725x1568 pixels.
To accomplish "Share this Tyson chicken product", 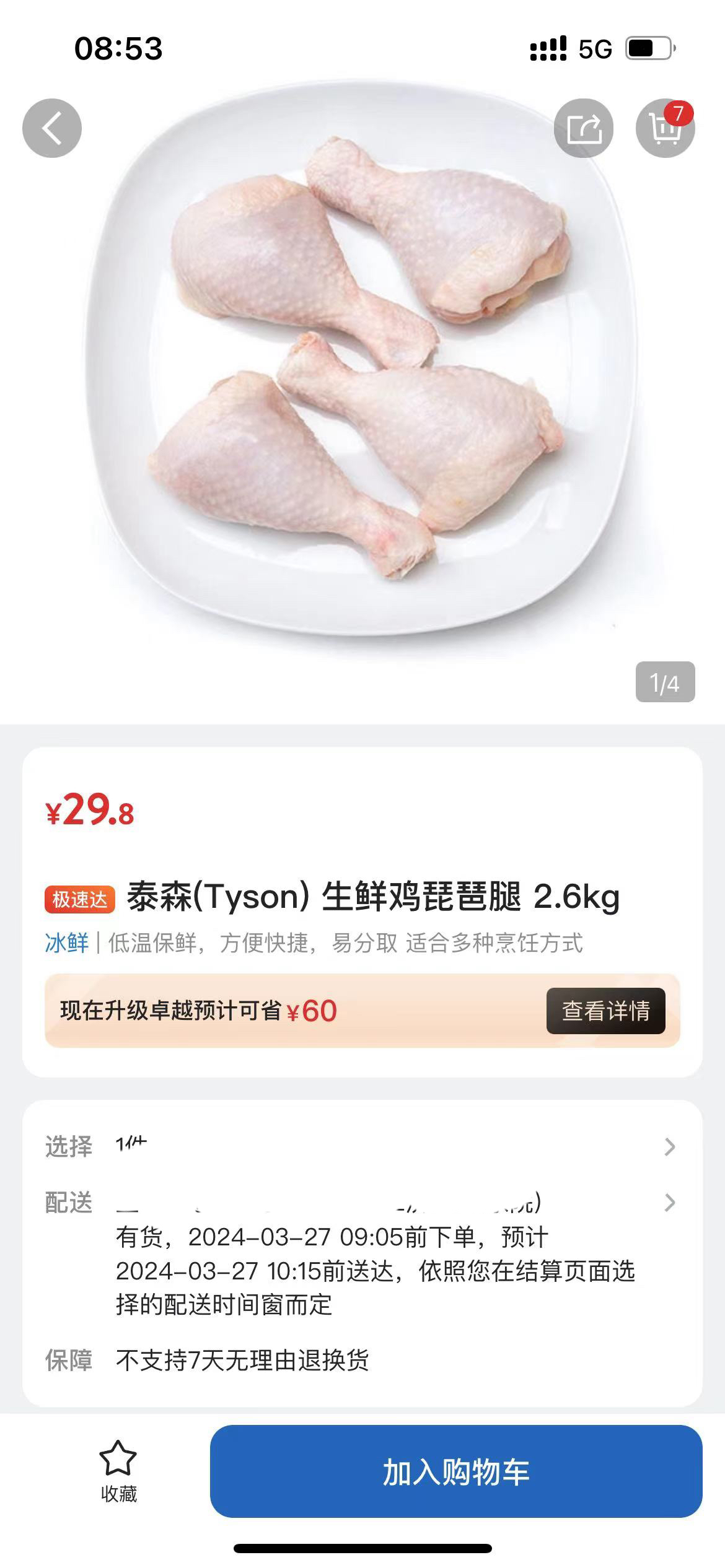I will click(x=583, y=128).
